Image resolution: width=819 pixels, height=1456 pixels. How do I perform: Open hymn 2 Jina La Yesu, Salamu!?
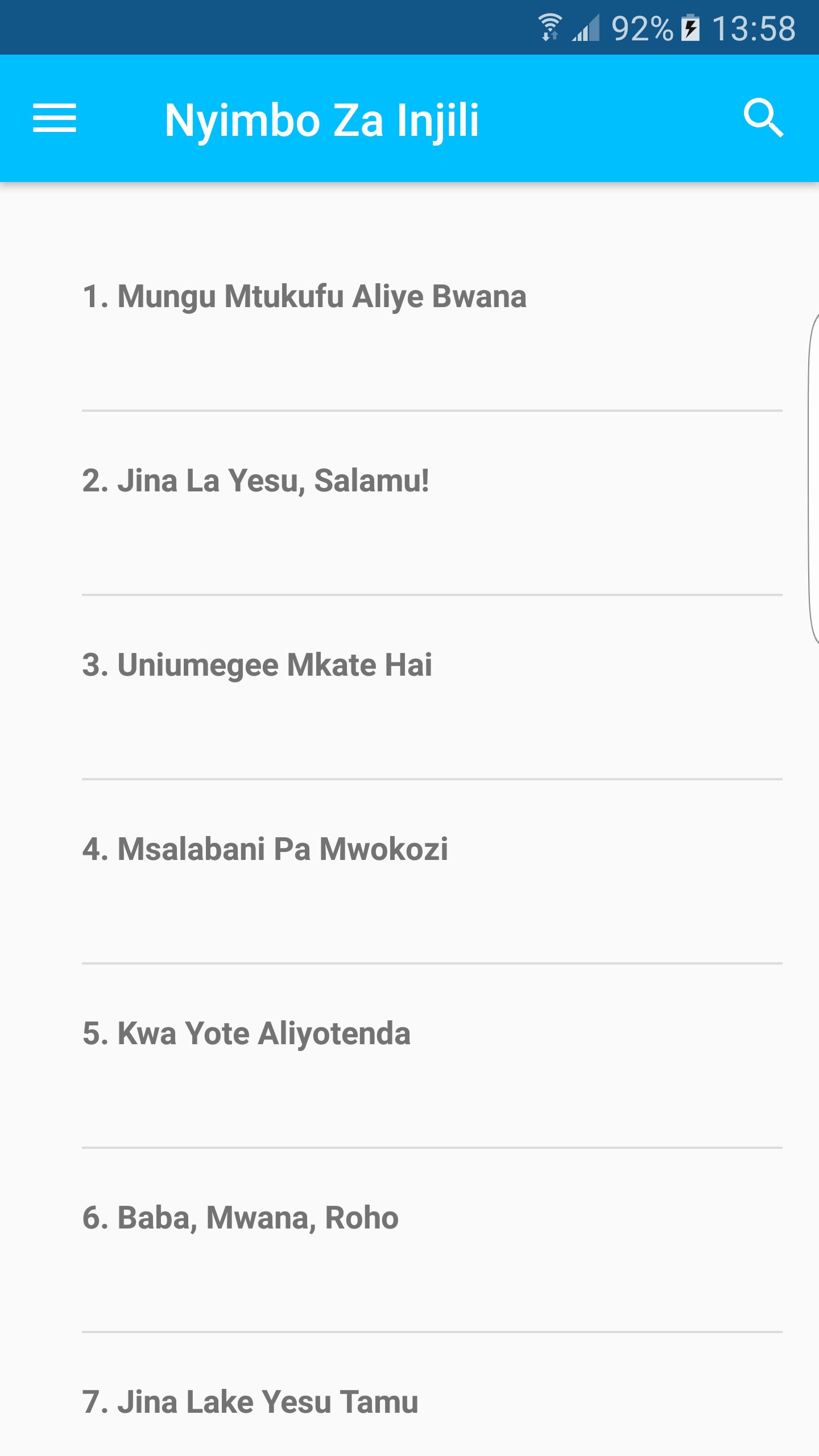257,479
